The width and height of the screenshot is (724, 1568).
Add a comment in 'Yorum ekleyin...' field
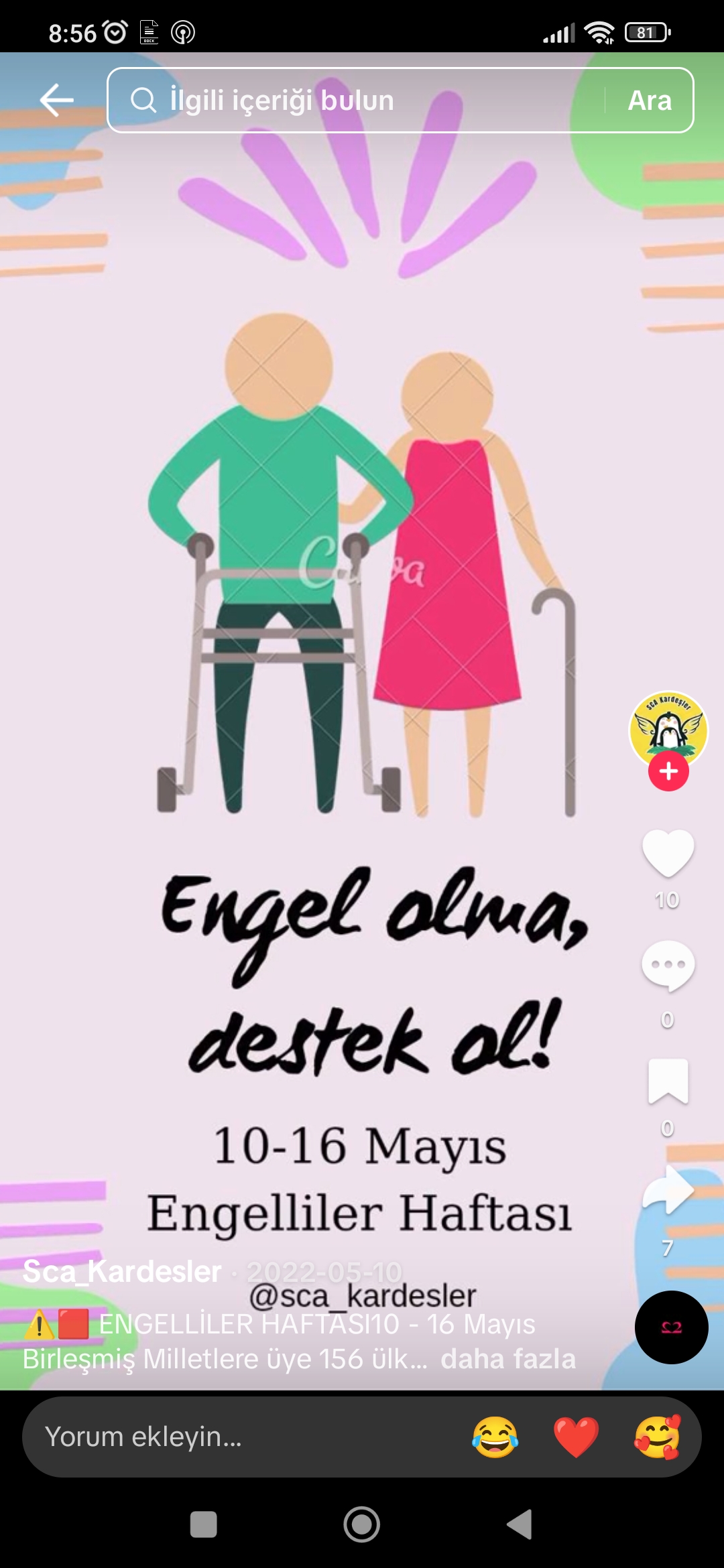pos(235,1437)
